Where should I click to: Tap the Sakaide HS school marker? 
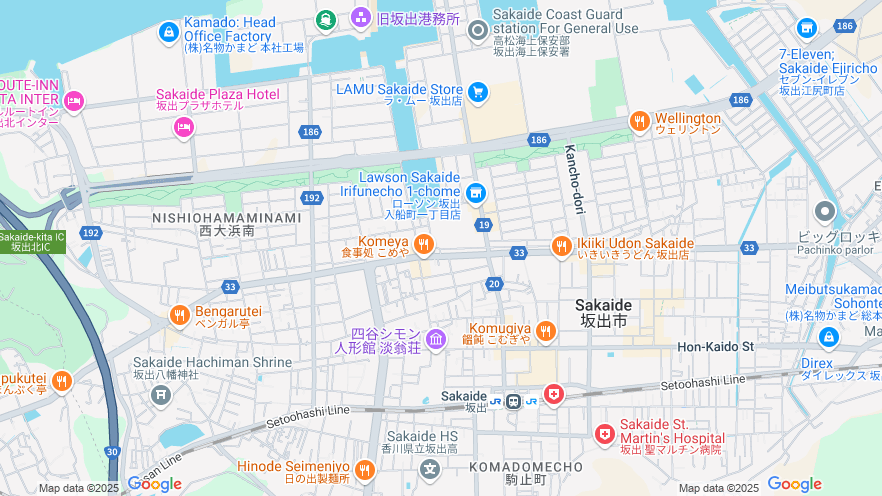(x=430, y=467)
